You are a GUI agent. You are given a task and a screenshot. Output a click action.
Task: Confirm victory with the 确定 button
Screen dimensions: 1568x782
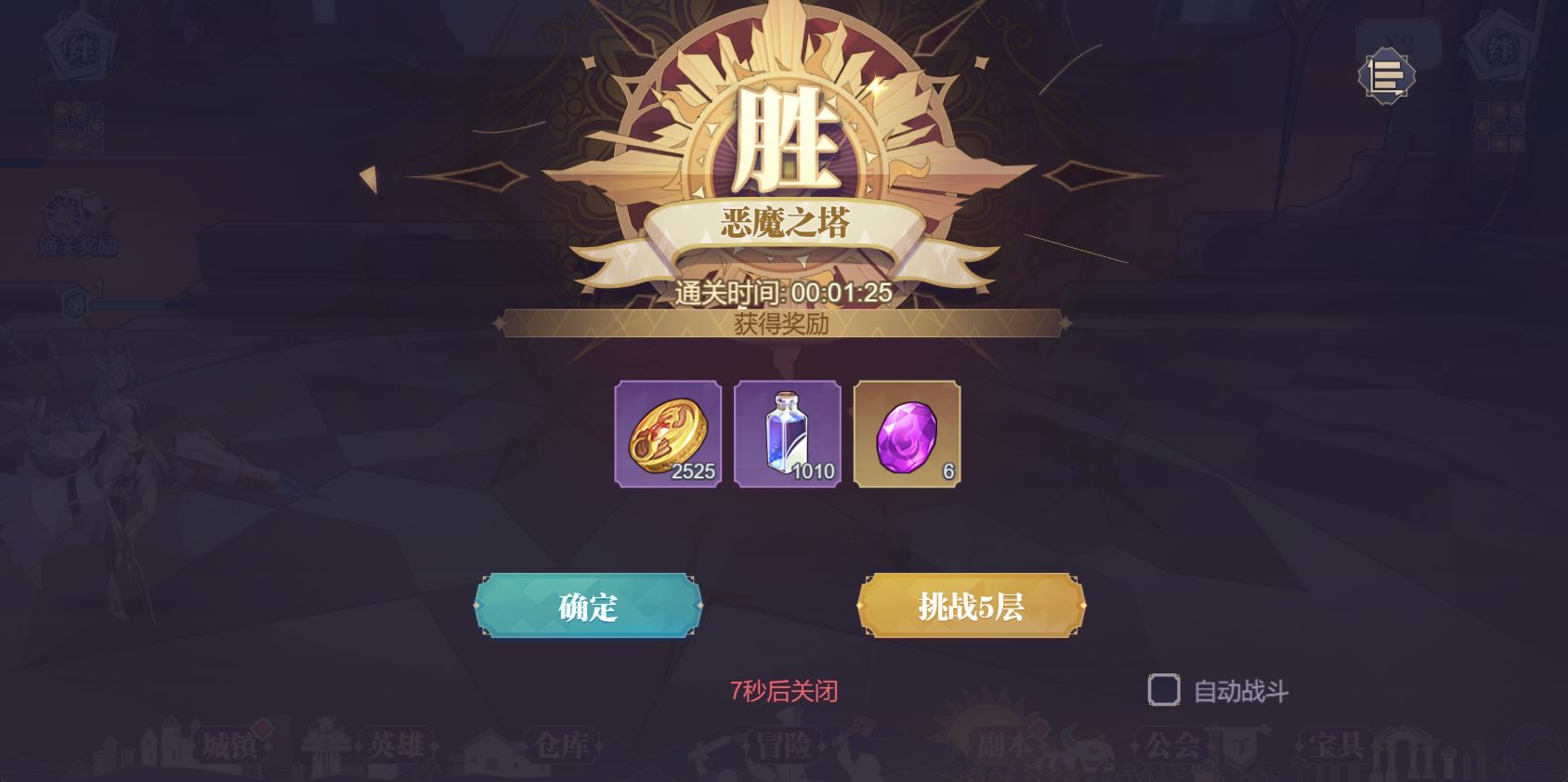(588, 606)
